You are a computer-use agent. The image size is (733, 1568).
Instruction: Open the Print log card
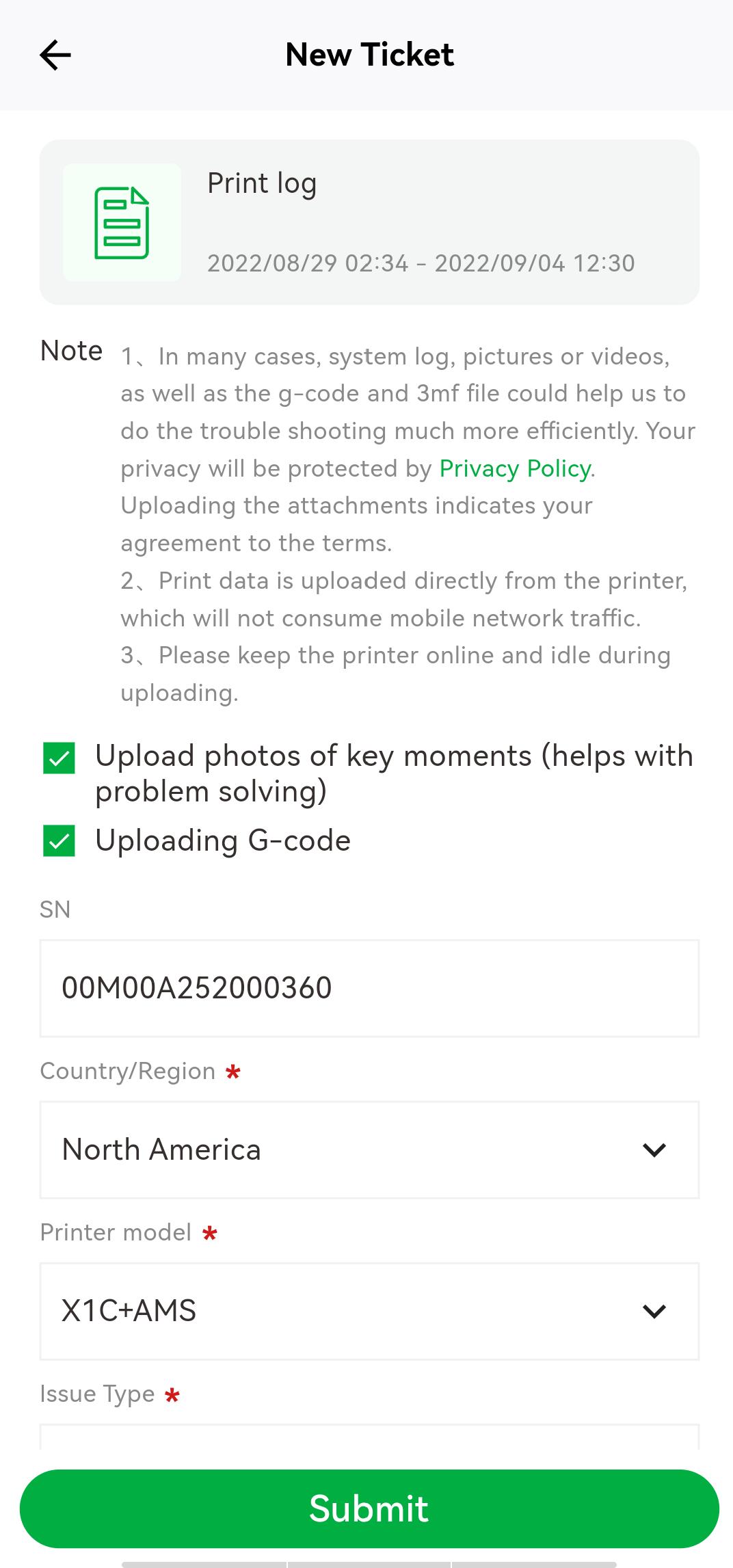tap(369, 222)
